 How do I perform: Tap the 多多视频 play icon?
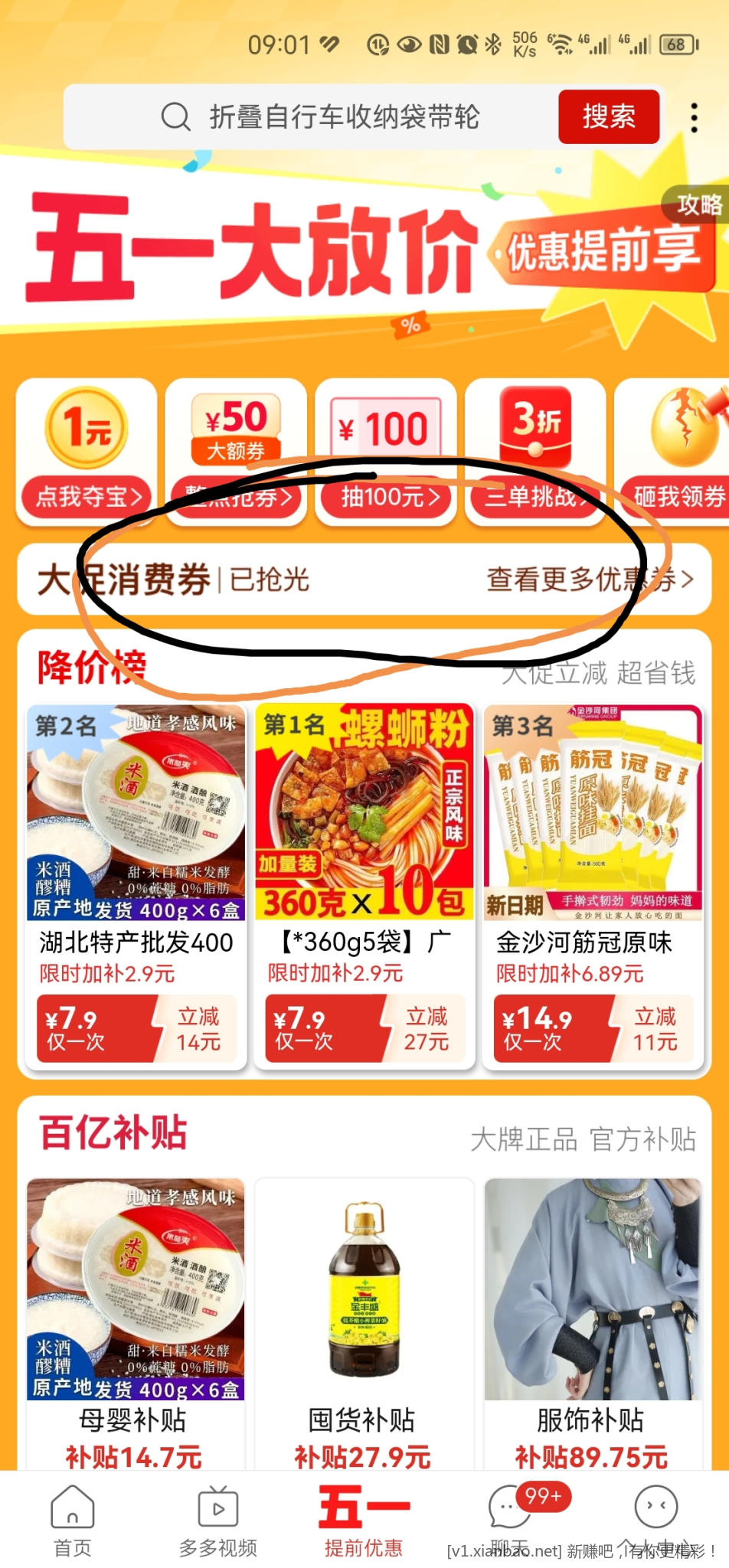(219, 1504)
